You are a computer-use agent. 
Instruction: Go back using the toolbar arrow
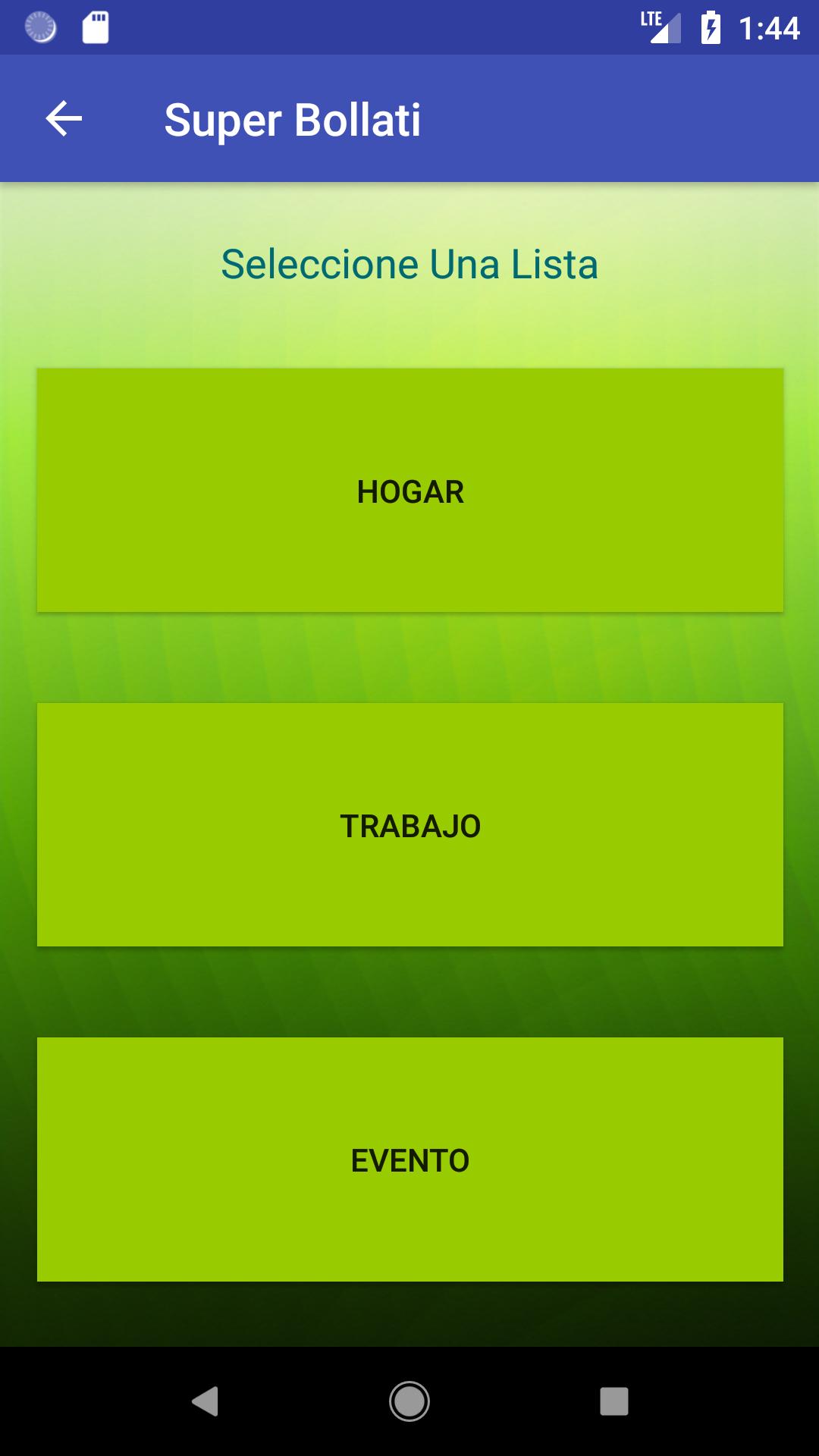(64, 119)
